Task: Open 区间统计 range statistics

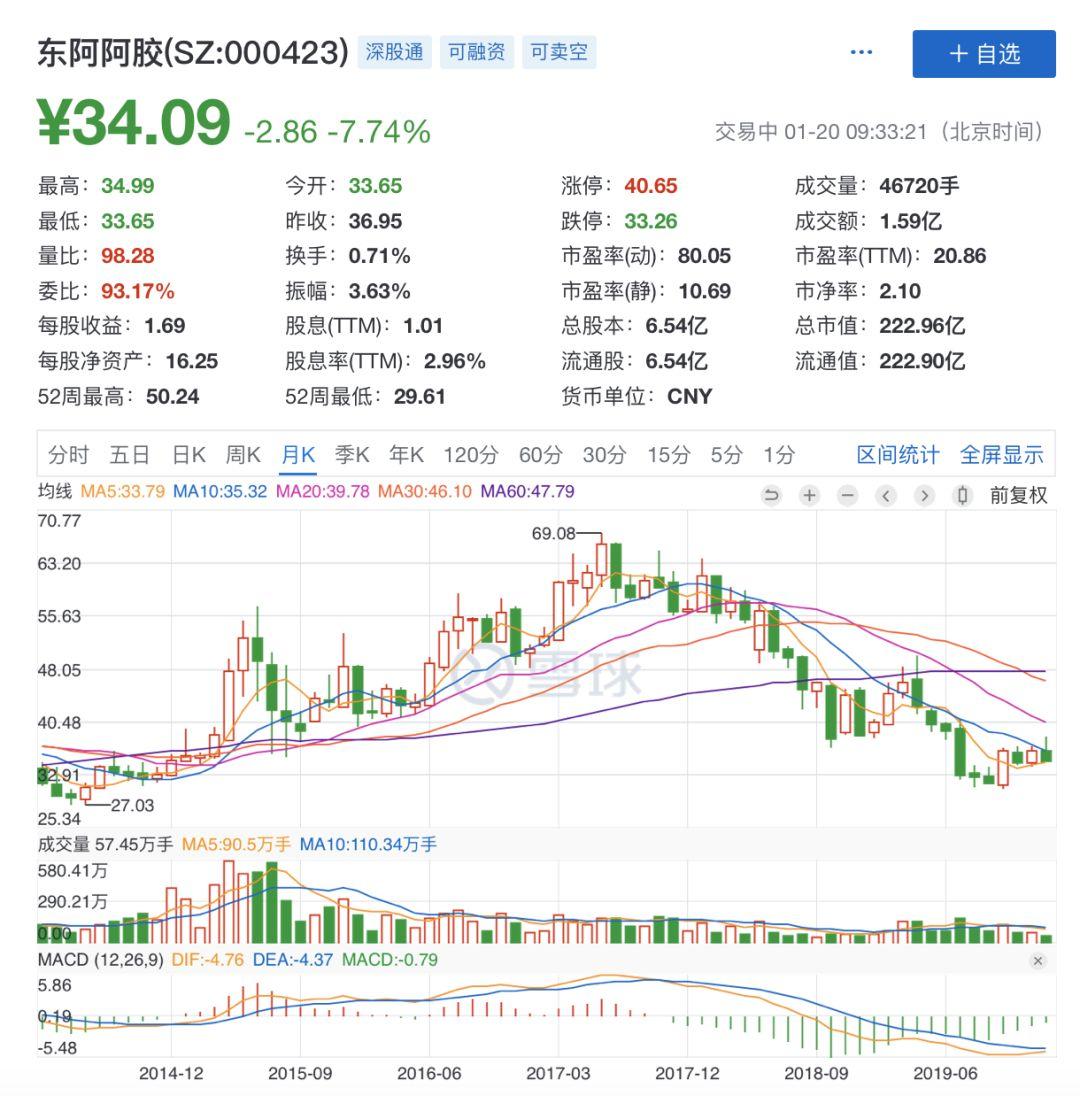Action: [897, 455]
